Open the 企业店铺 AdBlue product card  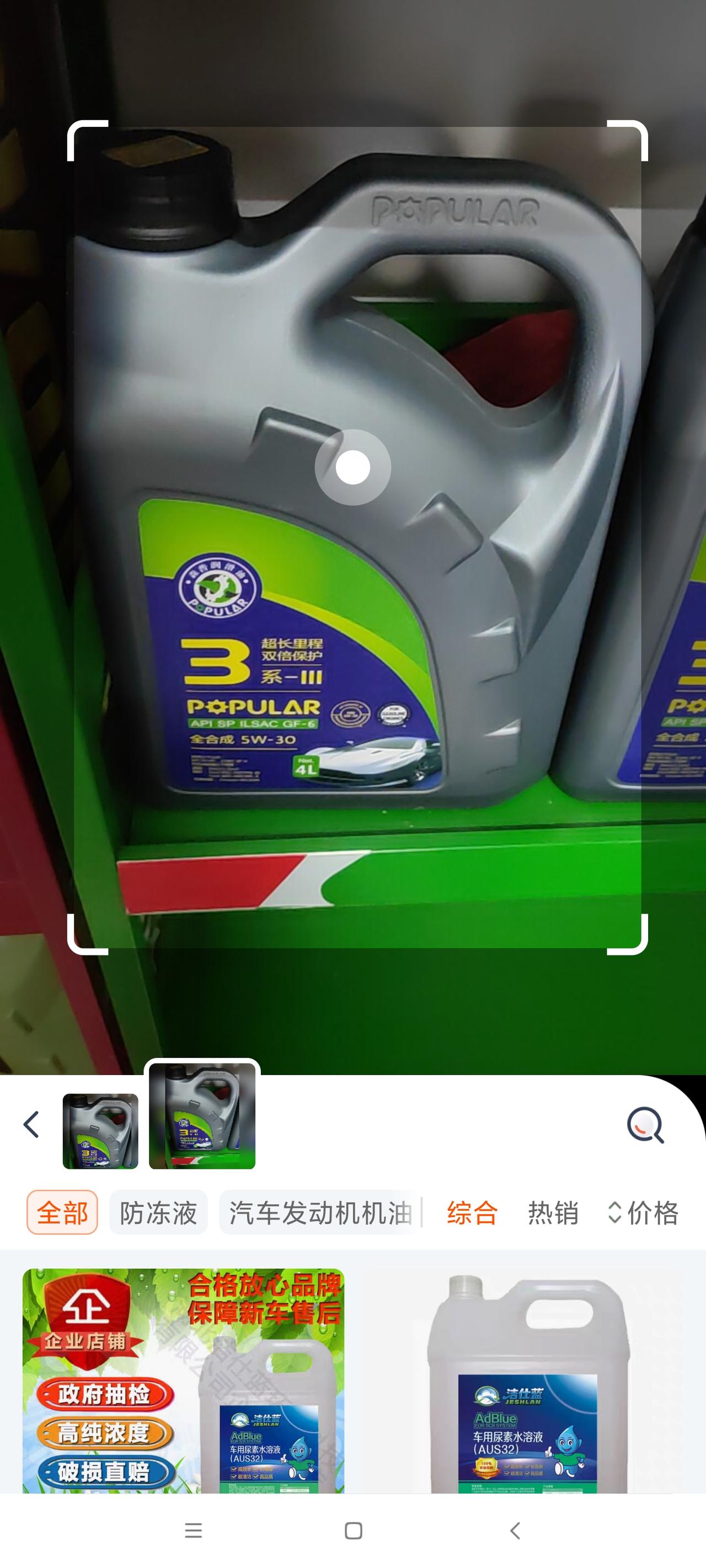[183, 1381]
